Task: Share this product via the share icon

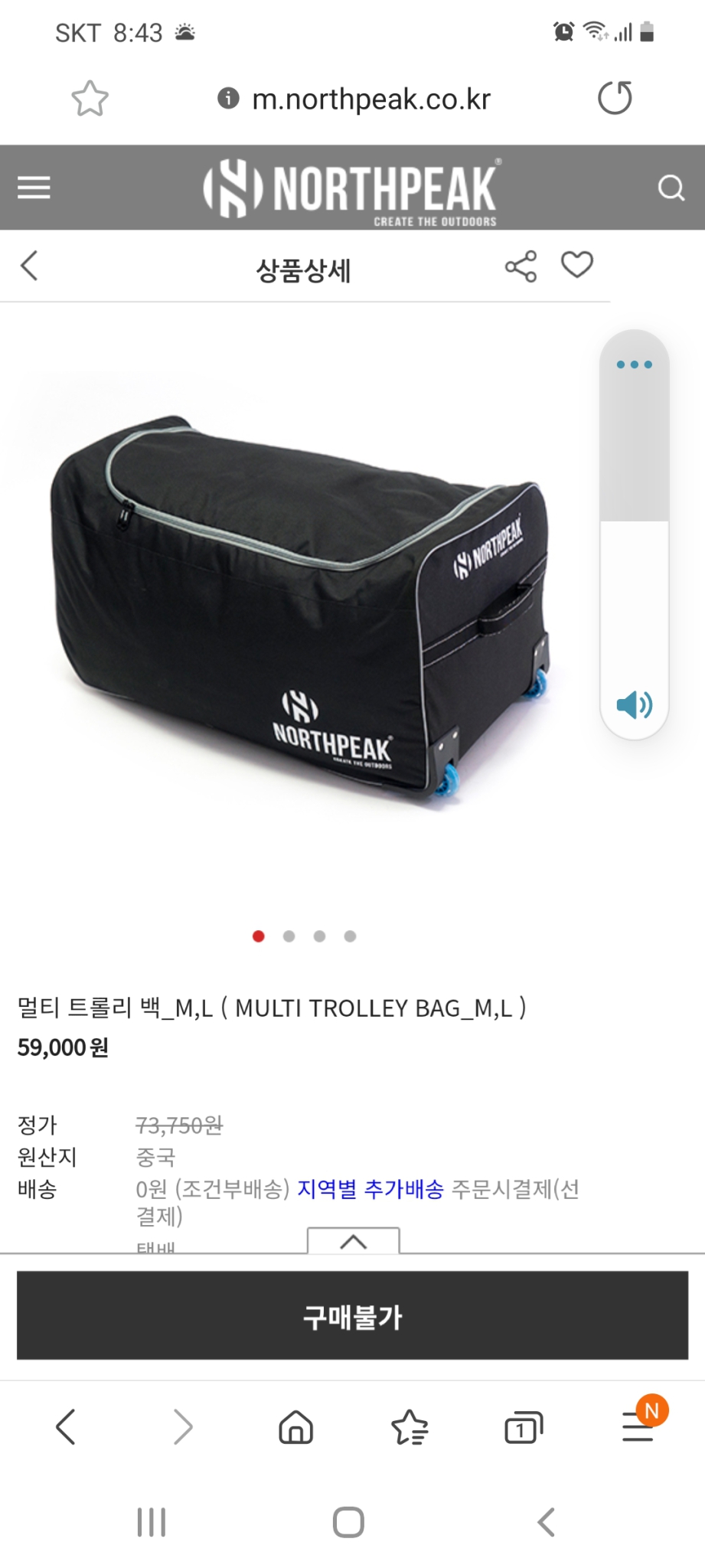Action: pos(521,265)
